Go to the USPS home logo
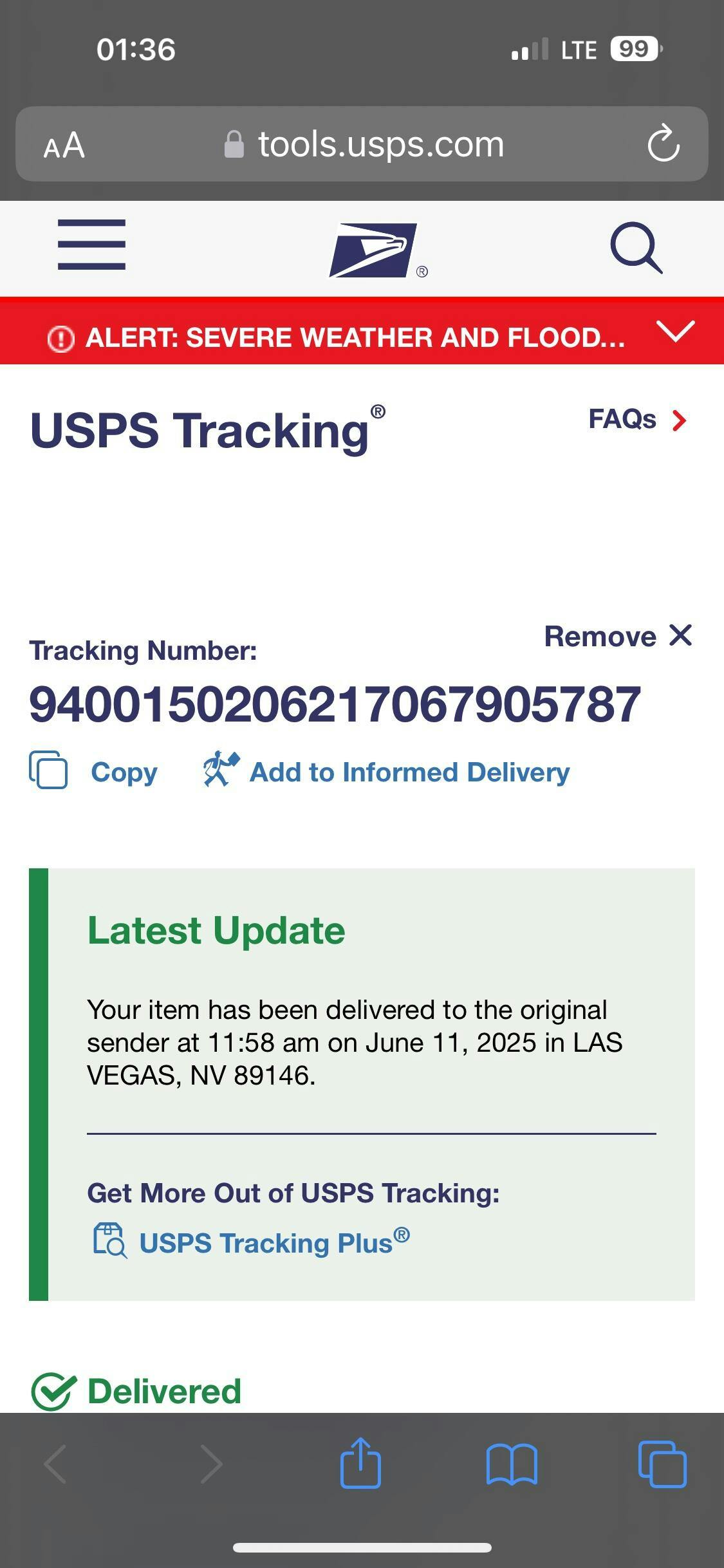 click(375, 250)
